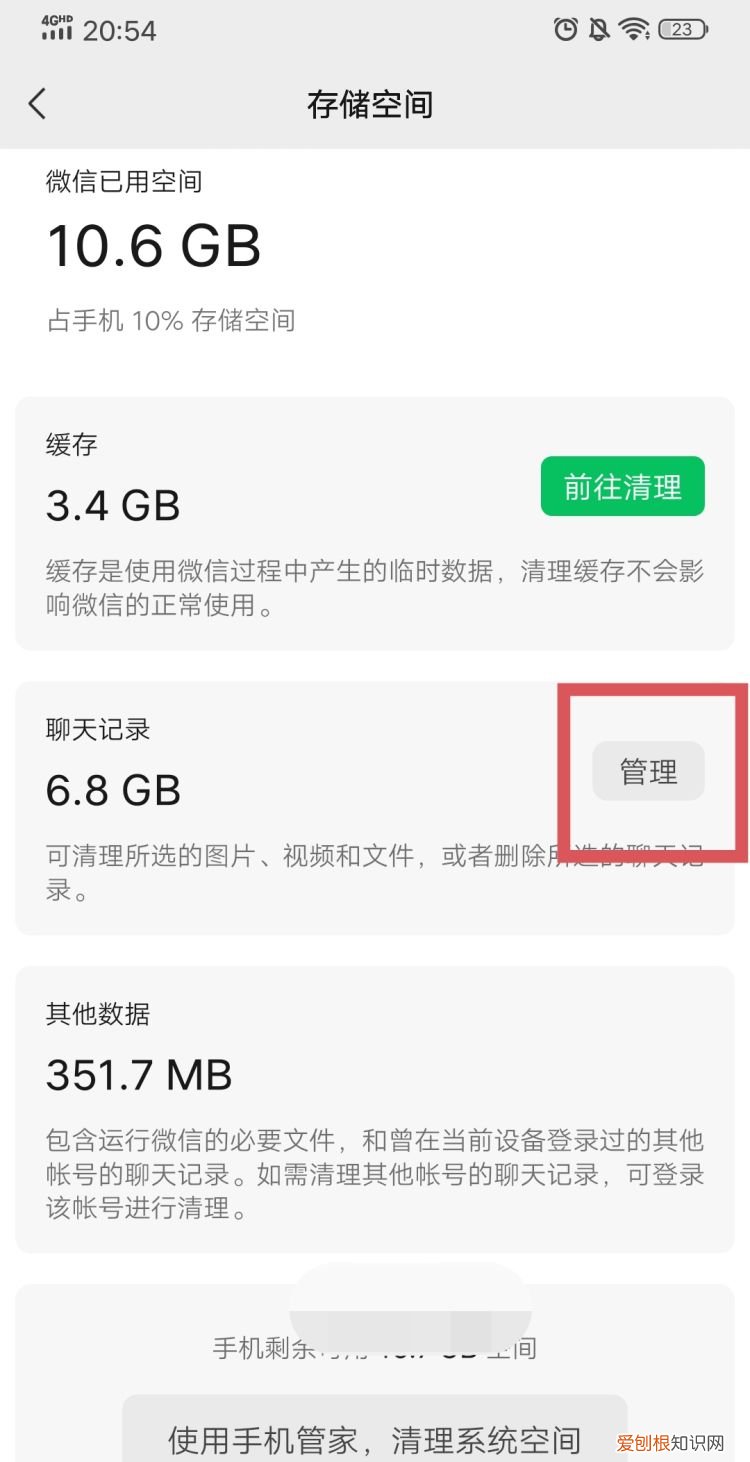Tap 管理 to manage chat history storage

648,771
